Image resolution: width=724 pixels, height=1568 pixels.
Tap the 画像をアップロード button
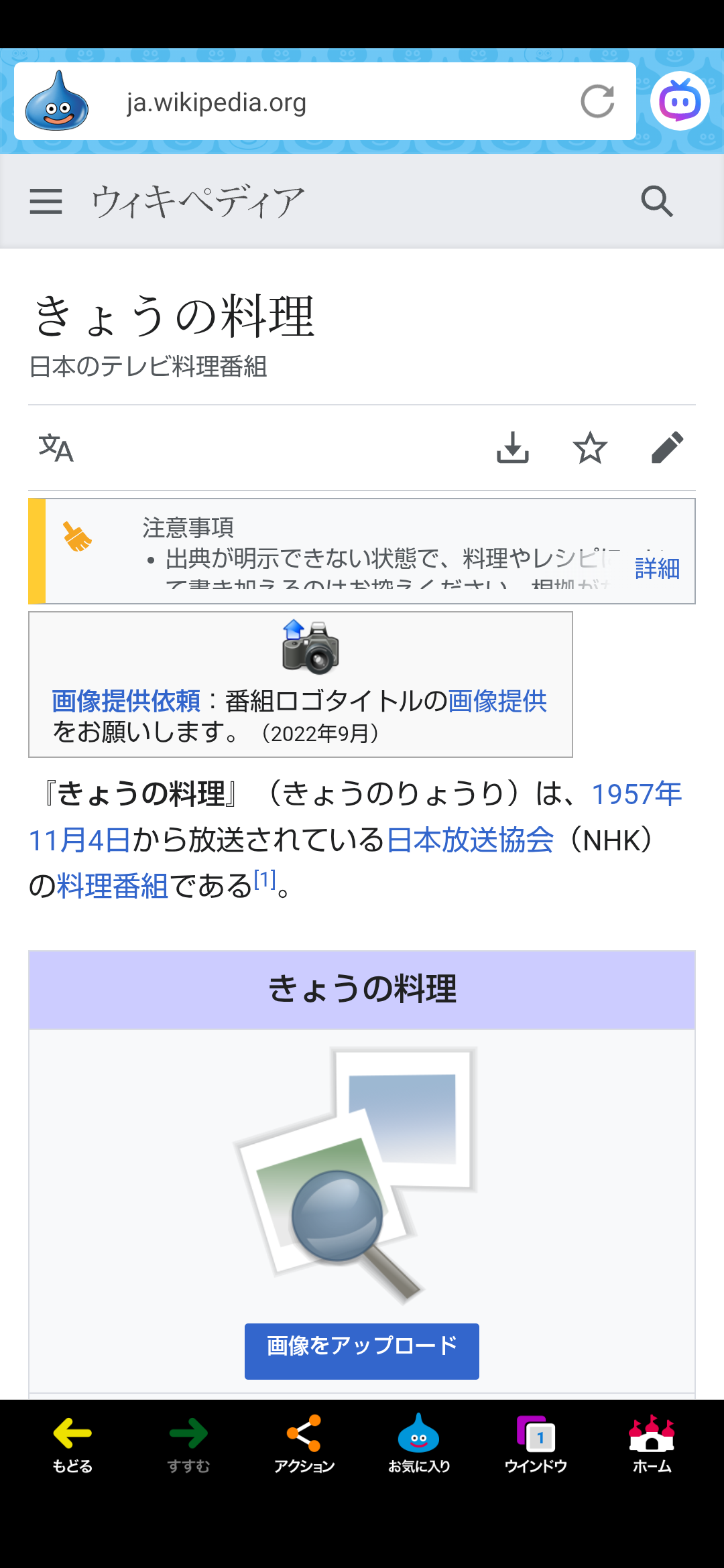[x=361, y=1351]
